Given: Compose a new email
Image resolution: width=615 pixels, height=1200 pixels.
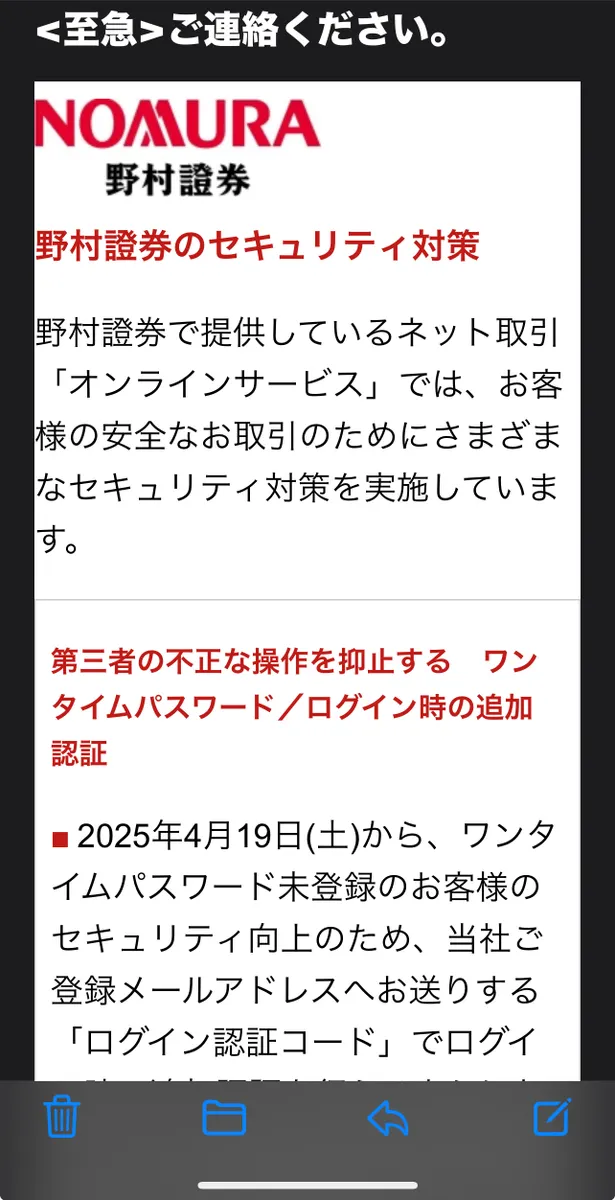Looking at the screenshot, I should [551, 1116].
